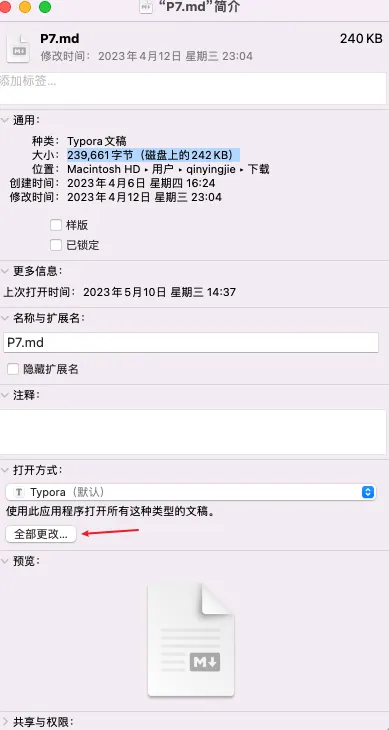Minimize the window with the yellow button
The width and height of the screenshot is (389, 730).
[x=25, y=7]
